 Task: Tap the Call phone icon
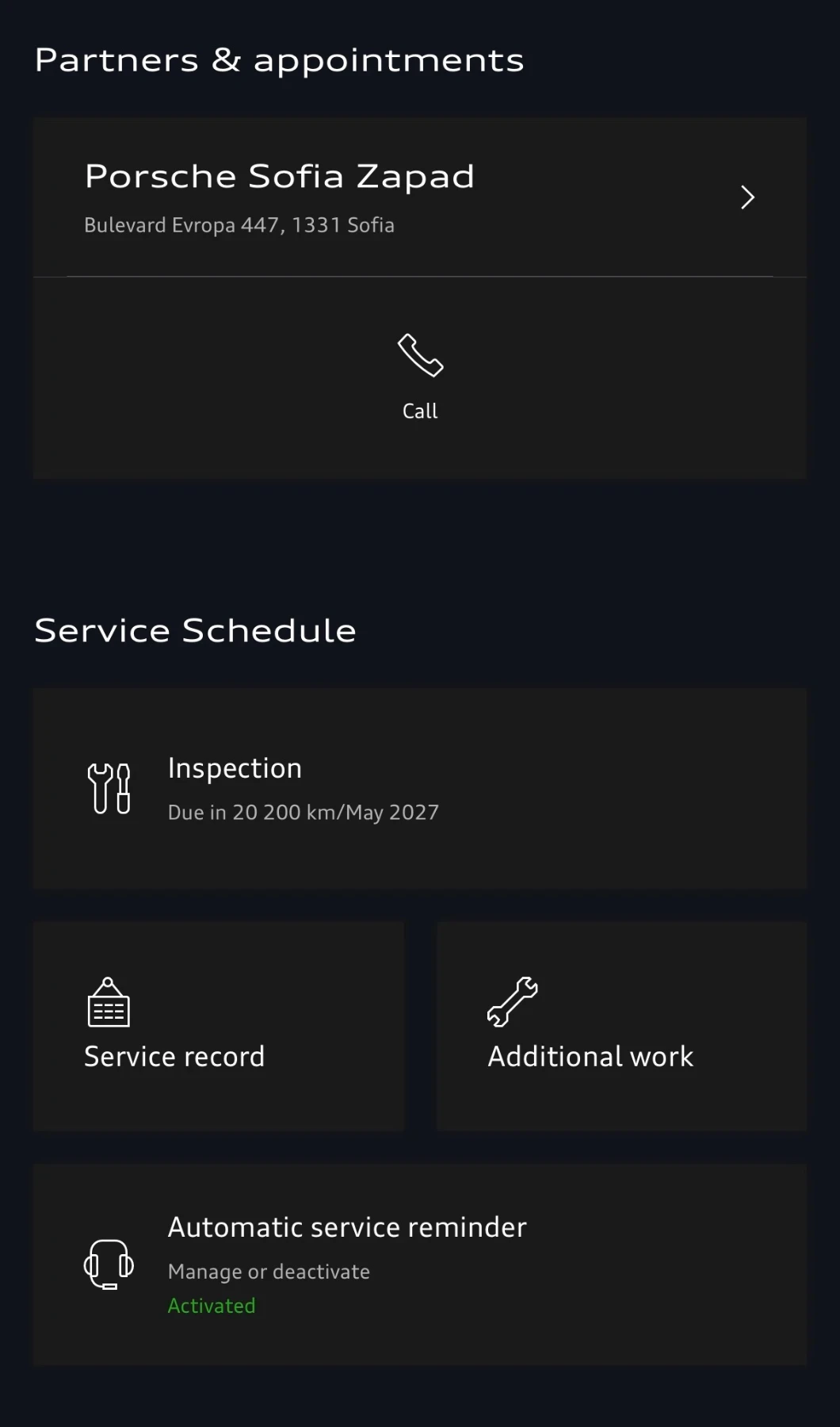pos(420,356)
